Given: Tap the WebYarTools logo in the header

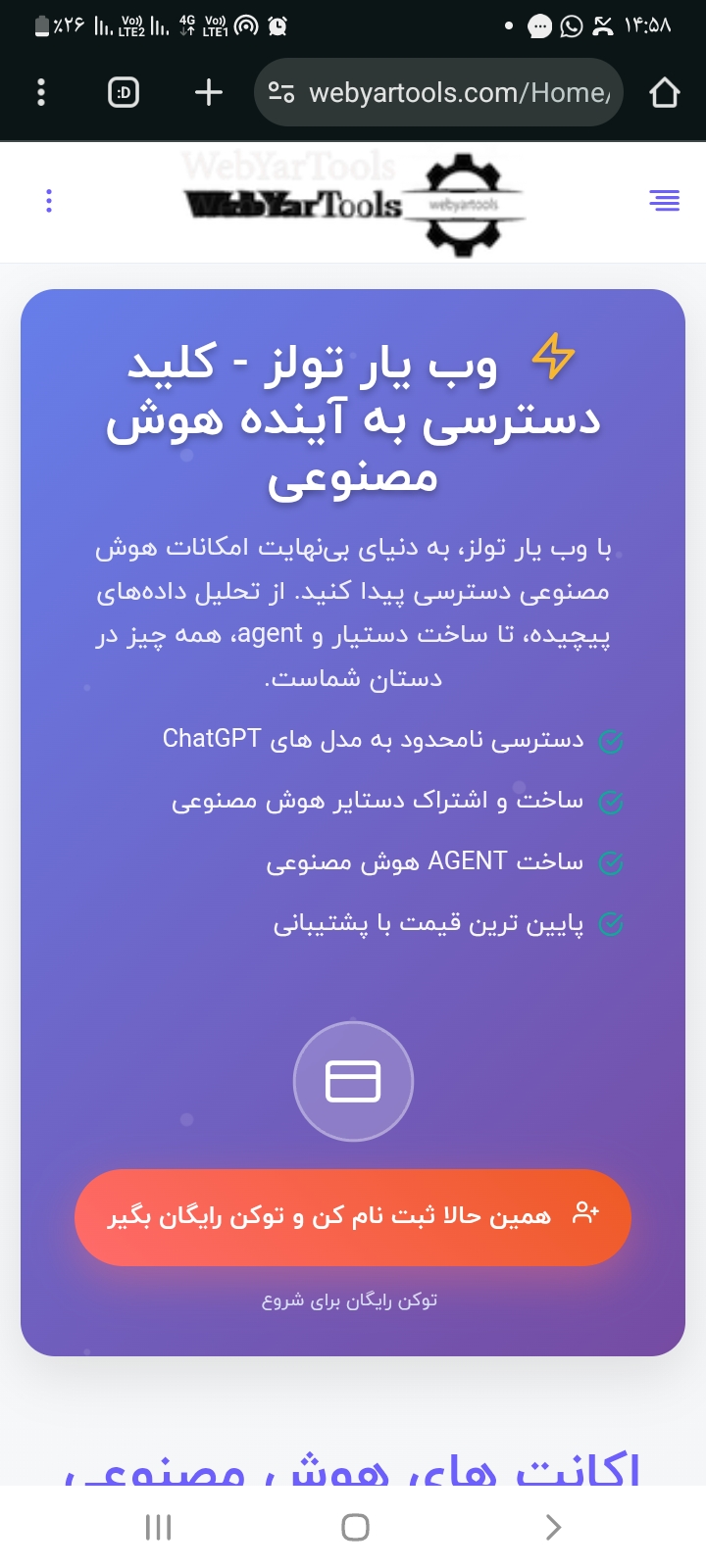Looking at the screenshot, I should click(x=354, y=202).
